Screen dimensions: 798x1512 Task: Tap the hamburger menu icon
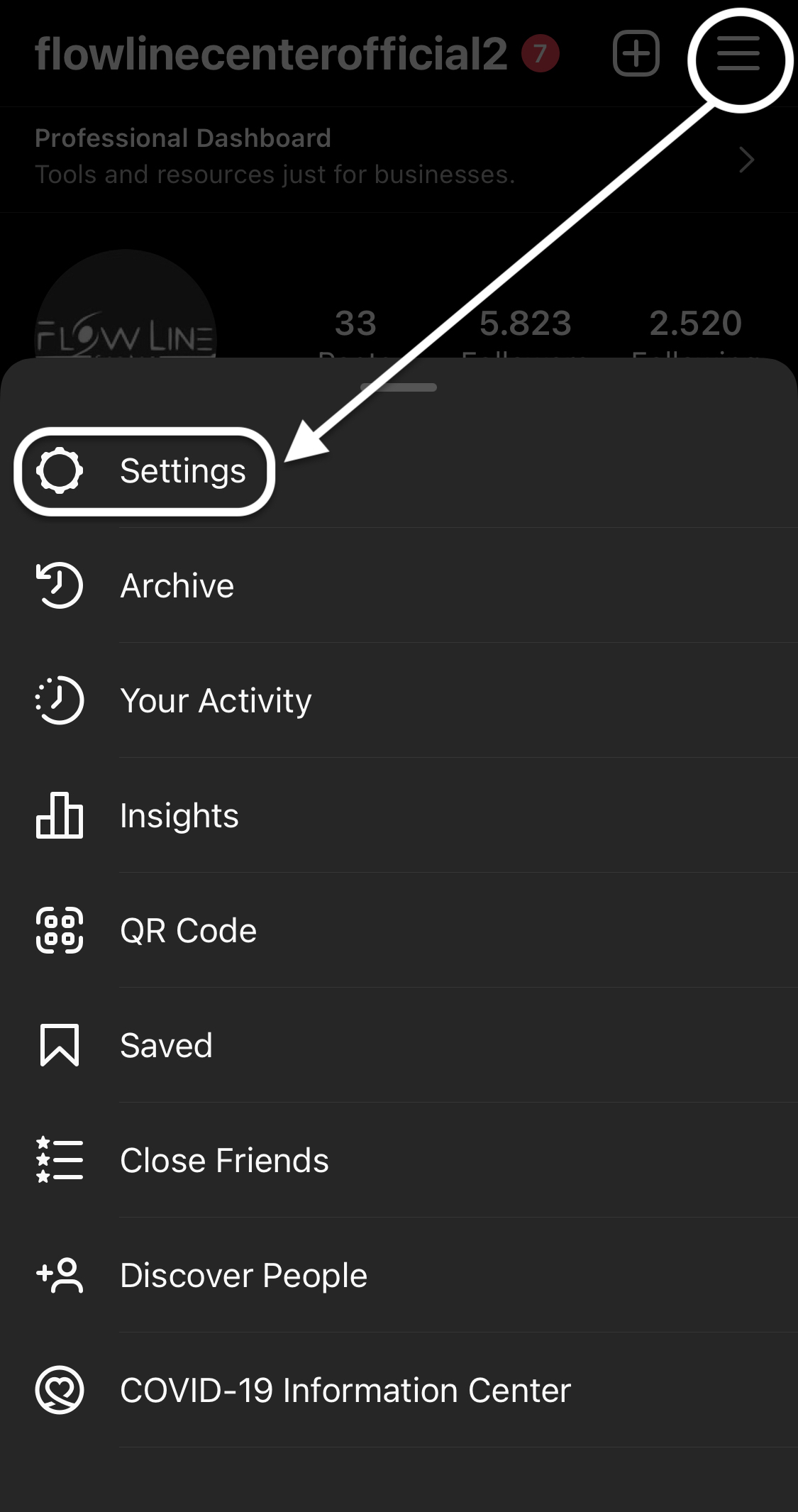pyautogui.click(x=738, y=54)
